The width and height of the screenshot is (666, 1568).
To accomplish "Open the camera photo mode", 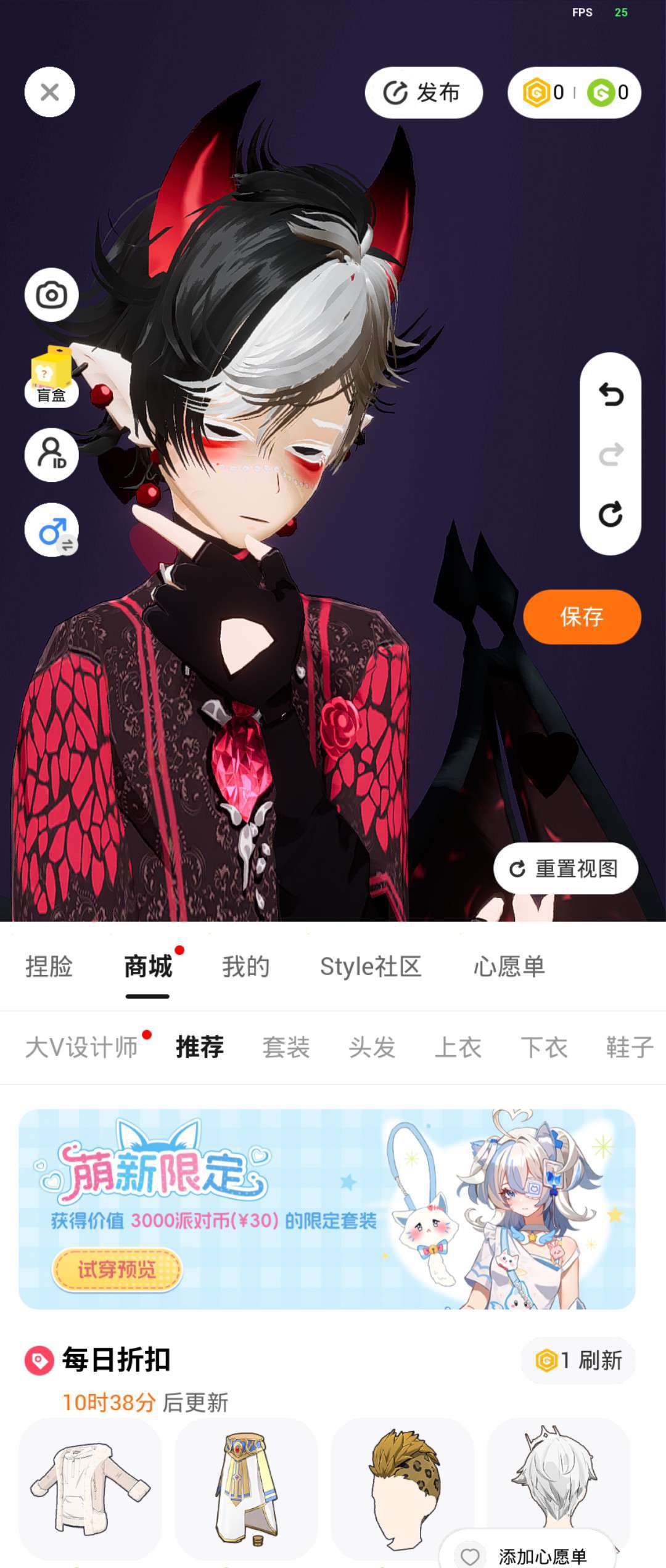I will pyautogui.click(x=51, y=295).
